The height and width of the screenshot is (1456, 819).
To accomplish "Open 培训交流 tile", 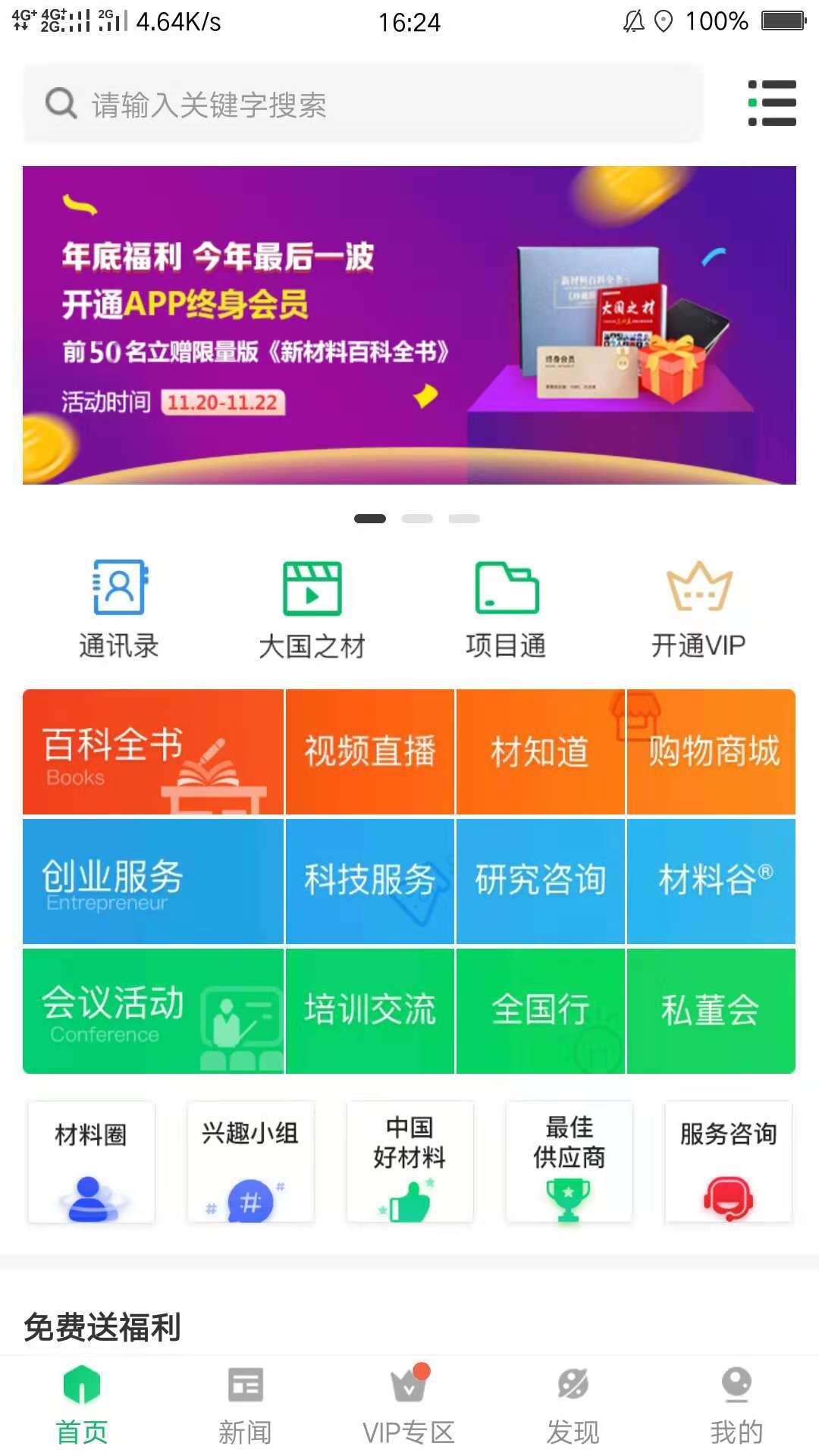I will point(370,1011).
